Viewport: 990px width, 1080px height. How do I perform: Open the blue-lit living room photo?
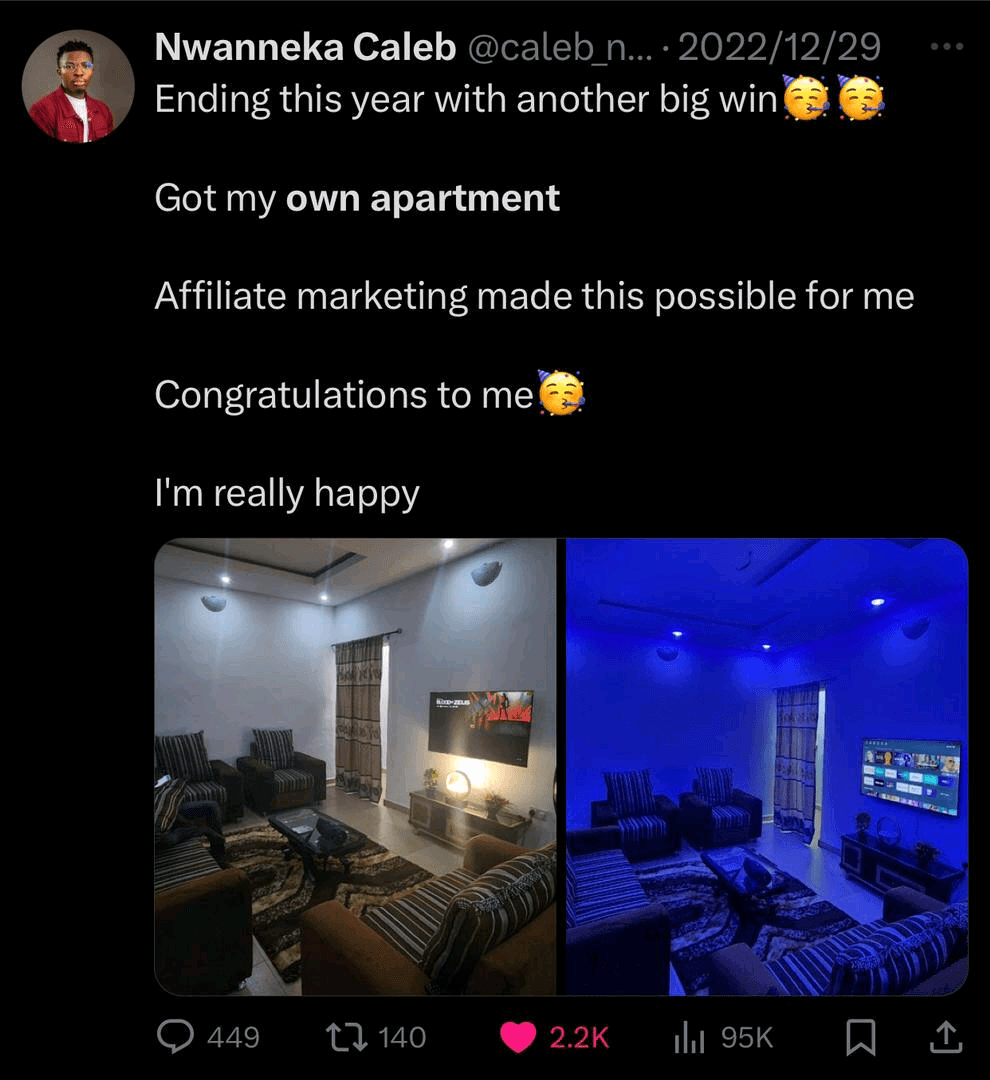(767, 767)
